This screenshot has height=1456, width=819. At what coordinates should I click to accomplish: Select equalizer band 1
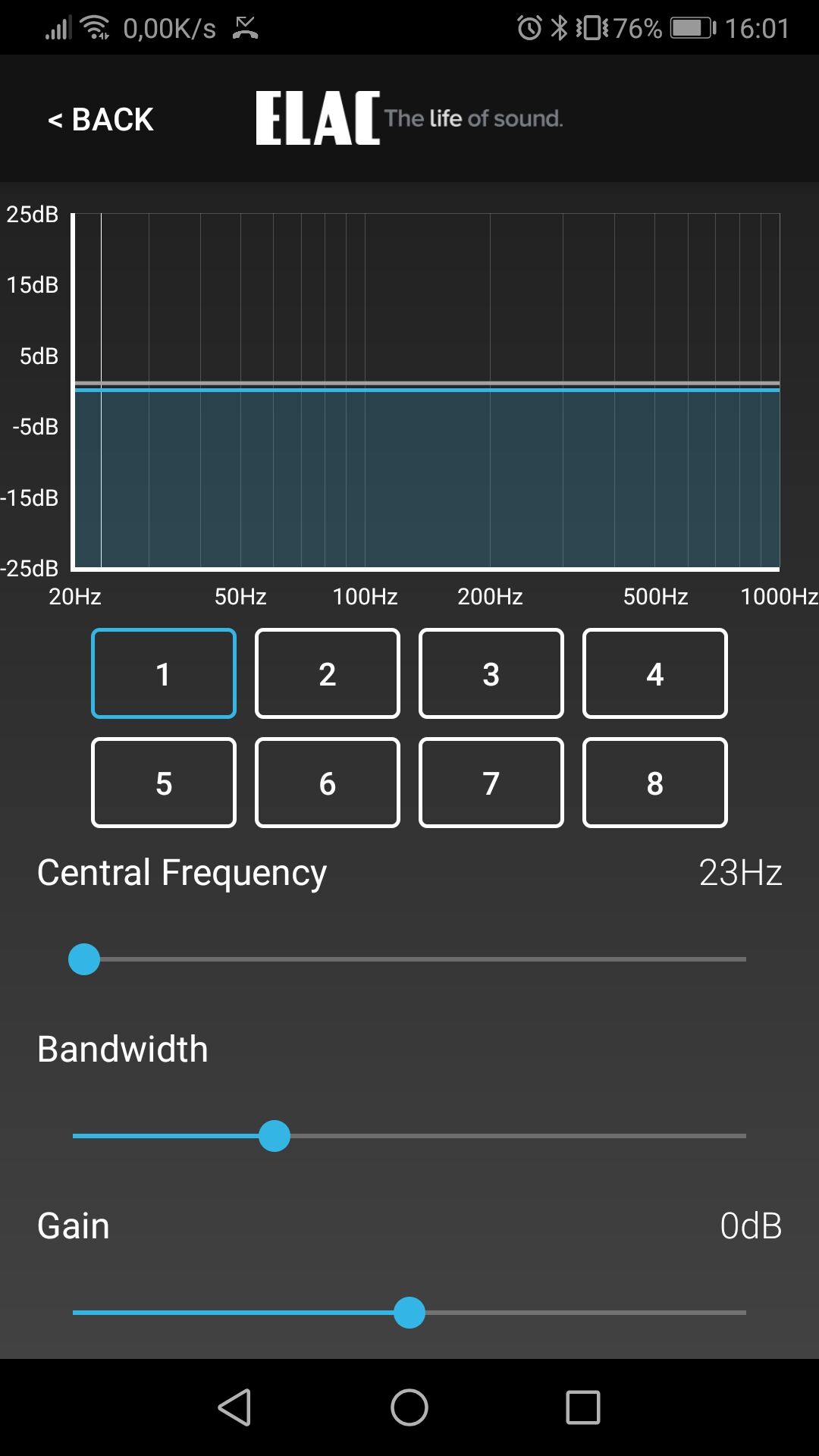tap(164, 673)
